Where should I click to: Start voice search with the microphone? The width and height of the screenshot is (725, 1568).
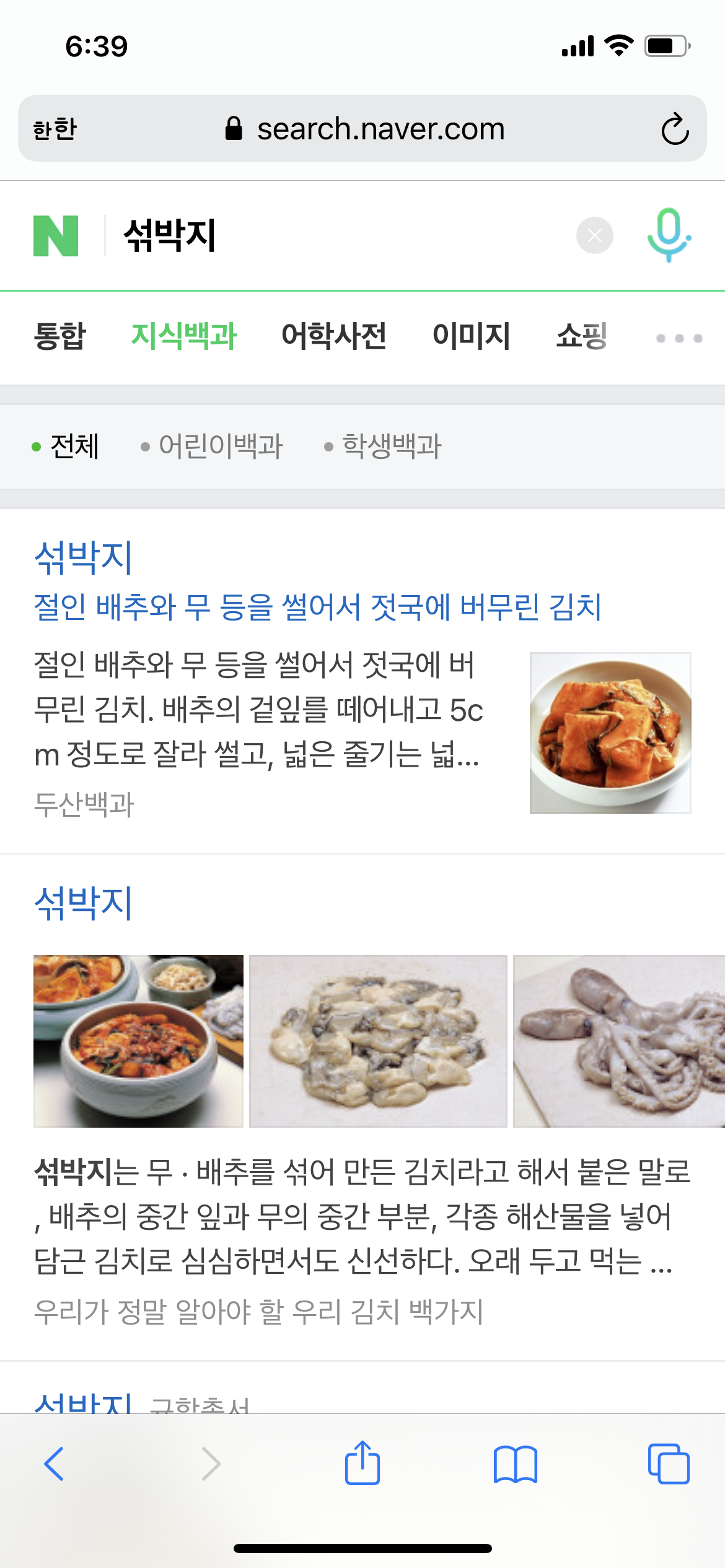[x=669, y=235]
